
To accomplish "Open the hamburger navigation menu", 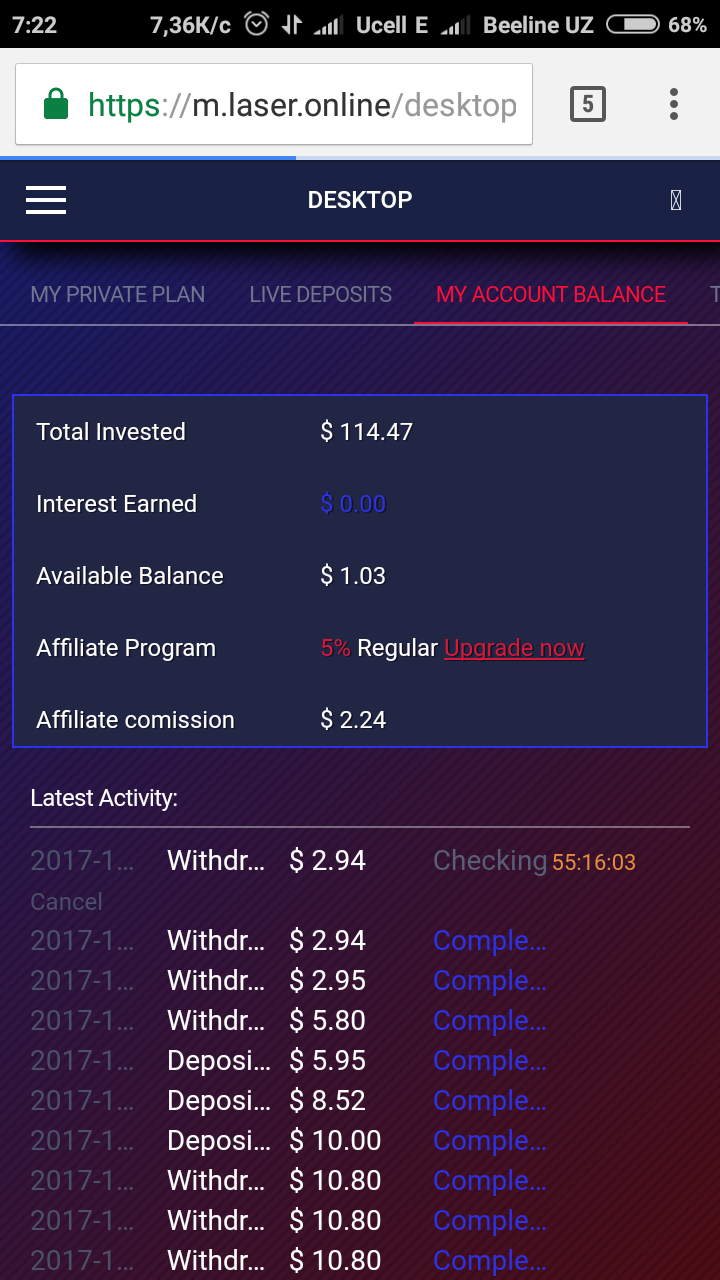I will click(x=46, y=200).
